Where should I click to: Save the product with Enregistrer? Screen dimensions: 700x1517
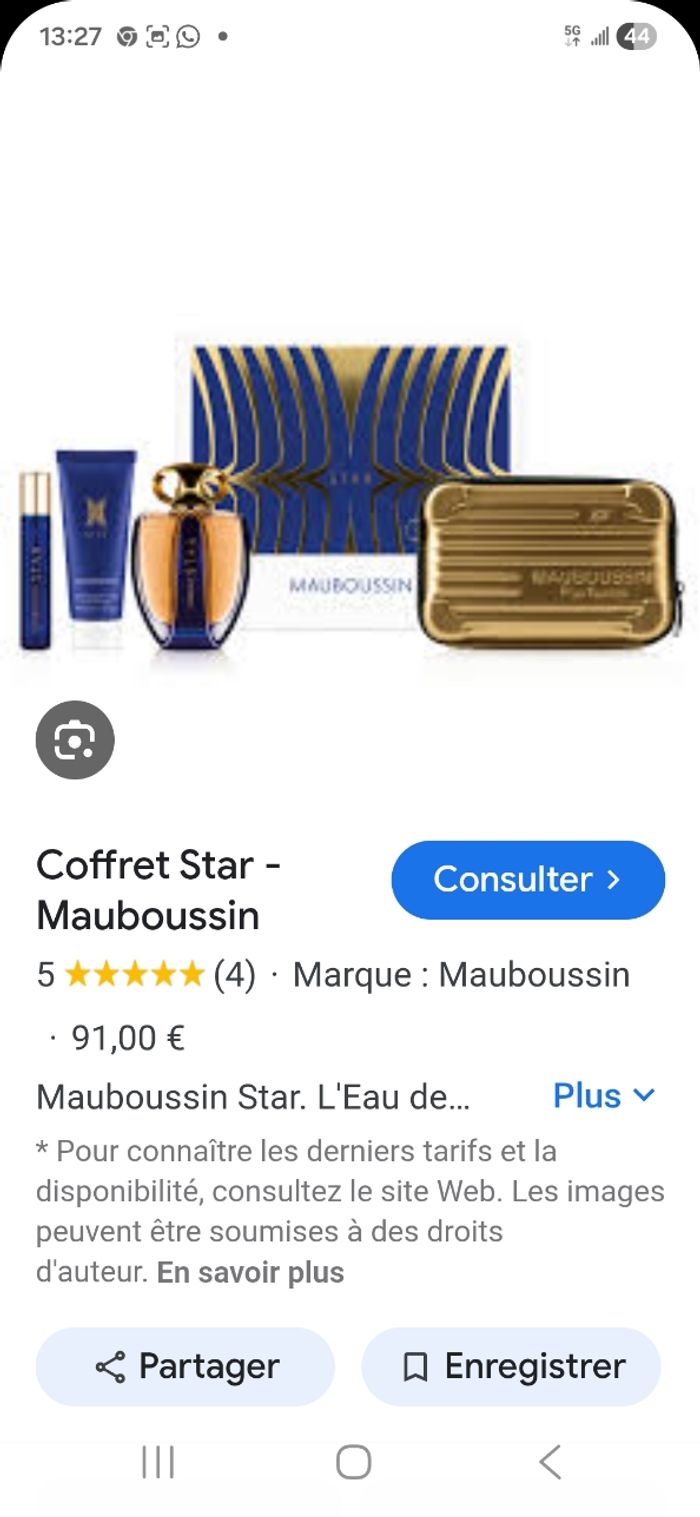point(511,1366)
